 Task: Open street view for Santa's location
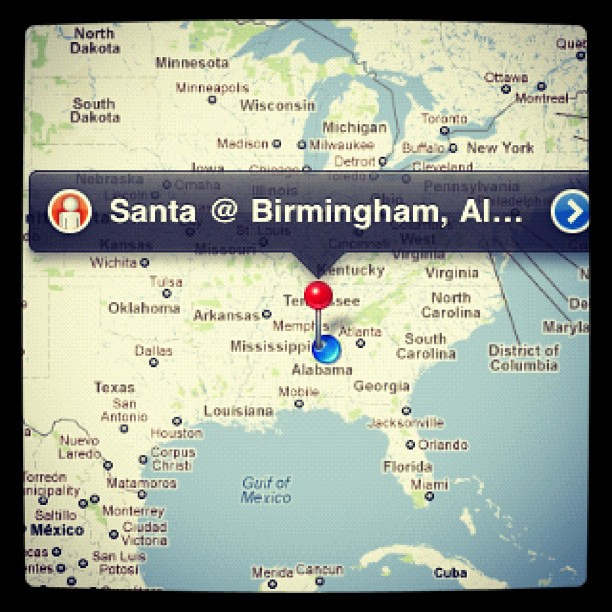point(70,212)
